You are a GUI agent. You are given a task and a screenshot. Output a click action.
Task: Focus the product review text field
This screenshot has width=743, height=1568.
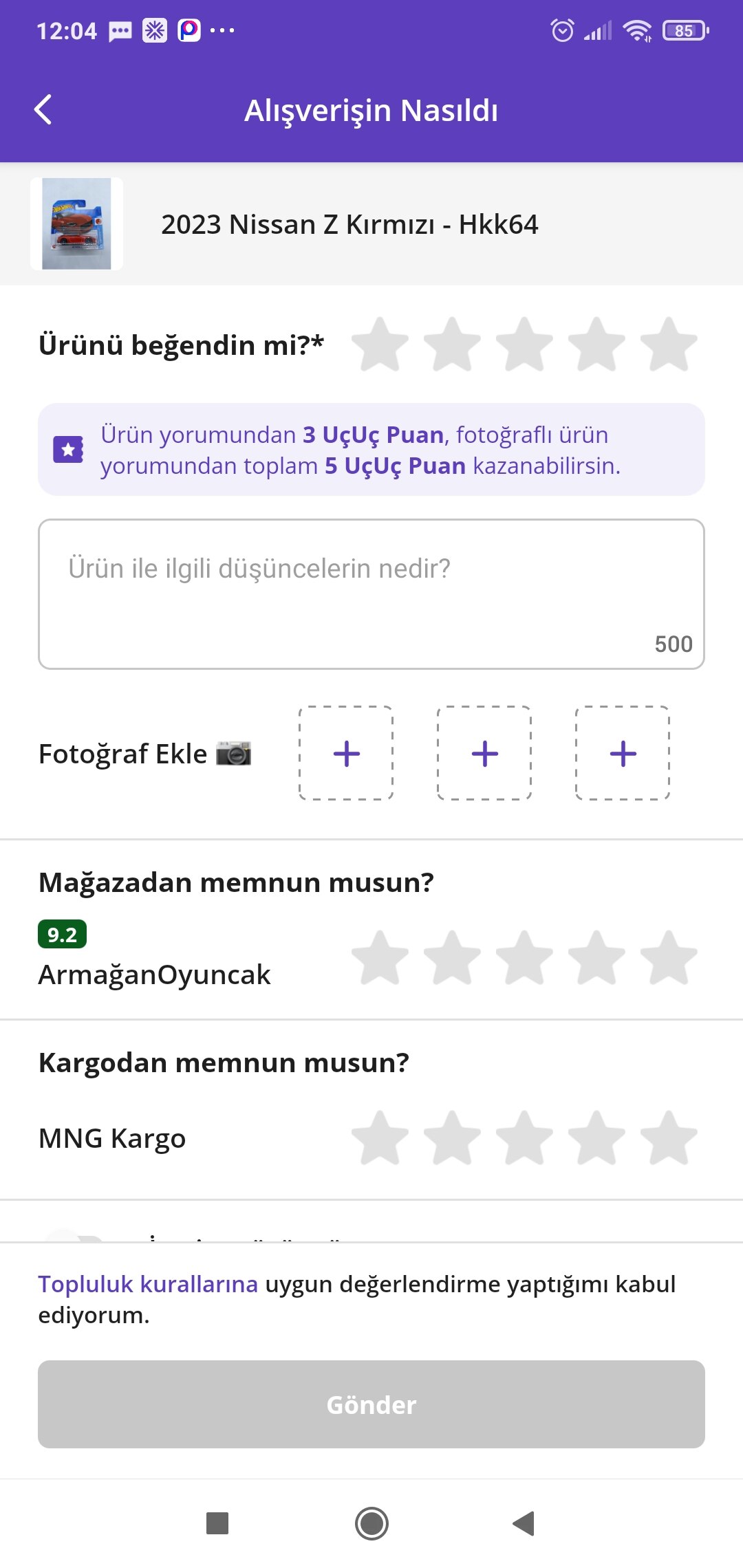371,594
